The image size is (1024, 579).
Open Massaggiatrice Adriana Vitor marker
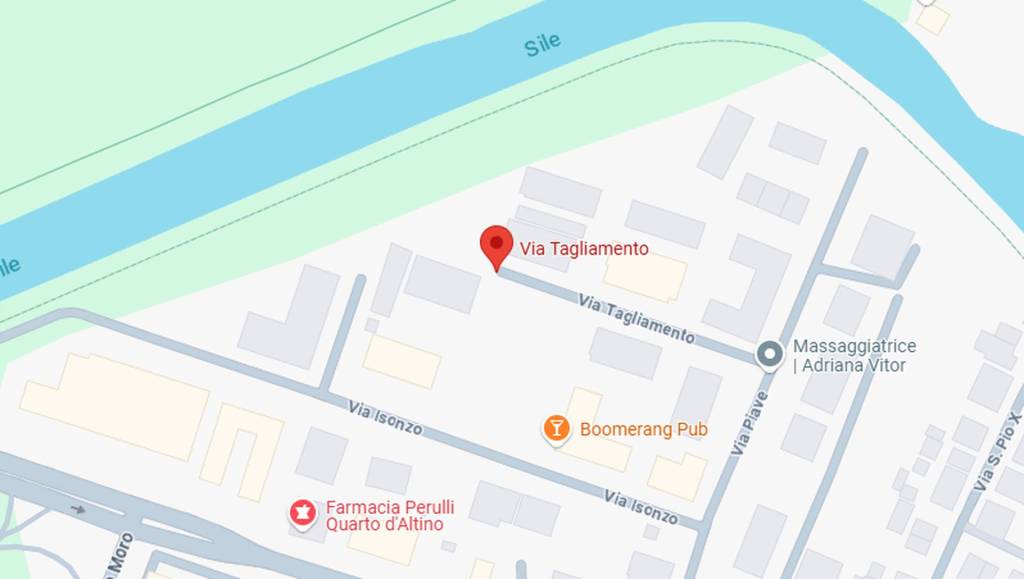tap(769, 354)
